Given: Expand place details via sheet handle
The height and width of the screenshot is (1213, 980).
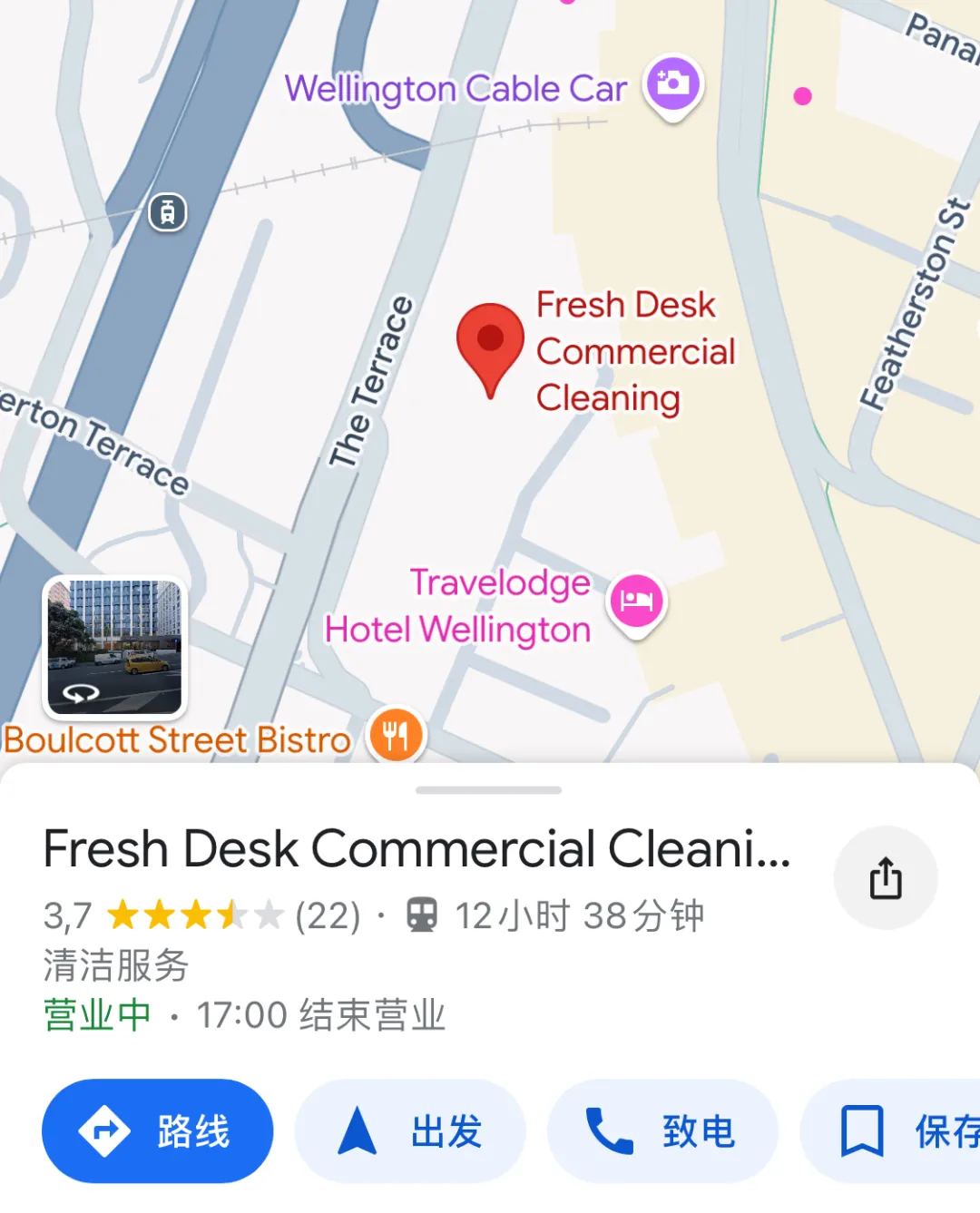Looking at the screenshot, I should [x=488, y=790].
